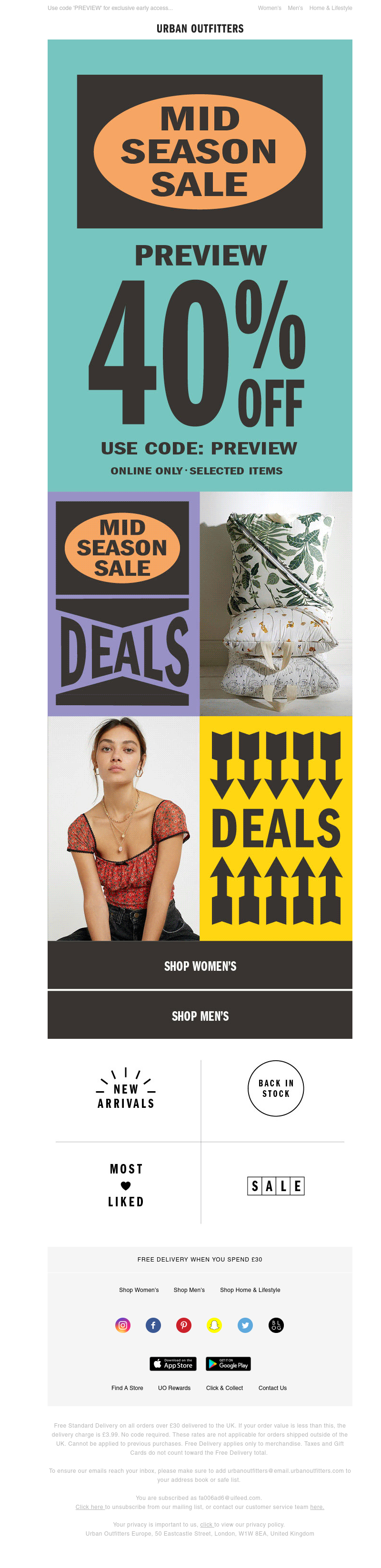The height and width of the screenshot is (1568, 381).
Task: Open the Pinterest icon
Action: coord(183,1325)
